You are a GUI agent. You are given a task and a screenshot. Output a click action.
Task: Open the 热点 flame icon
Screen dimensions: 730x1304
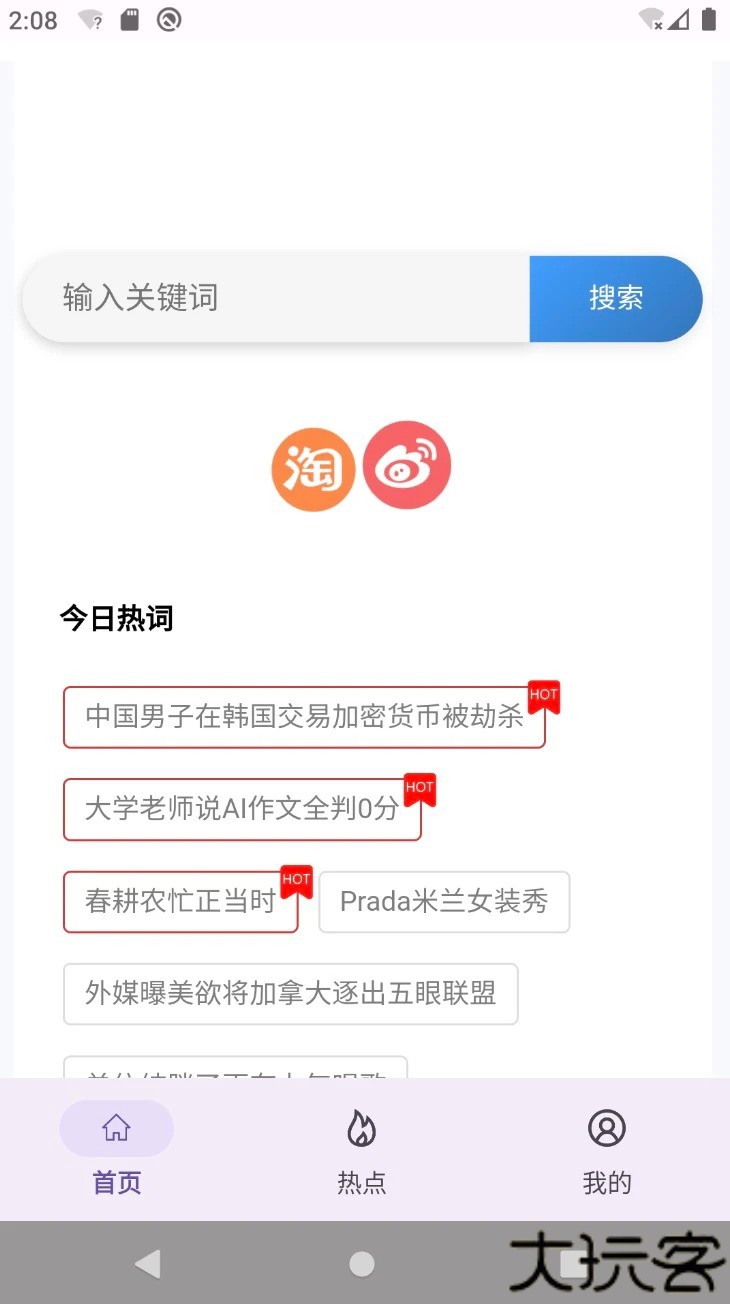(361, 1126)
